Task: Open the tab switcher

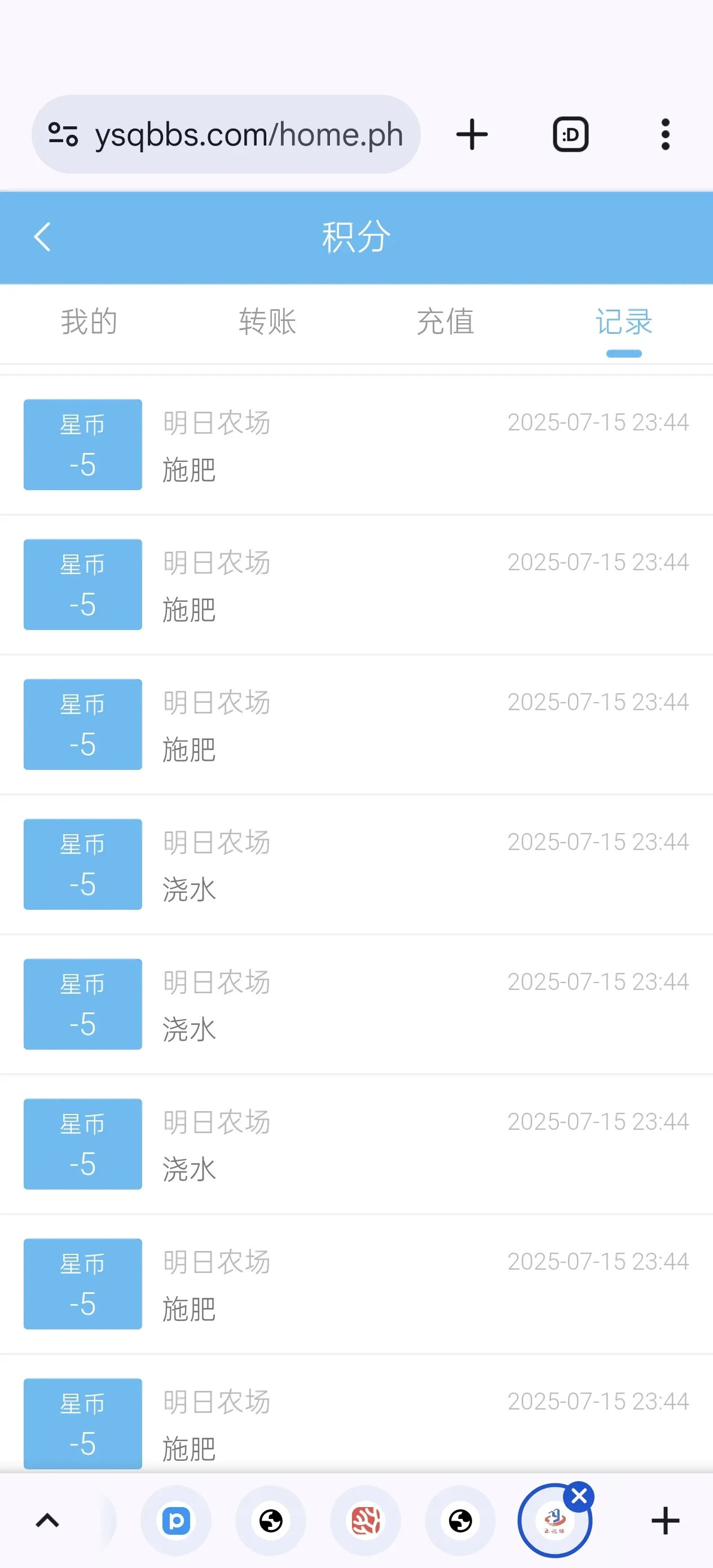Action: tap(570, 135)
